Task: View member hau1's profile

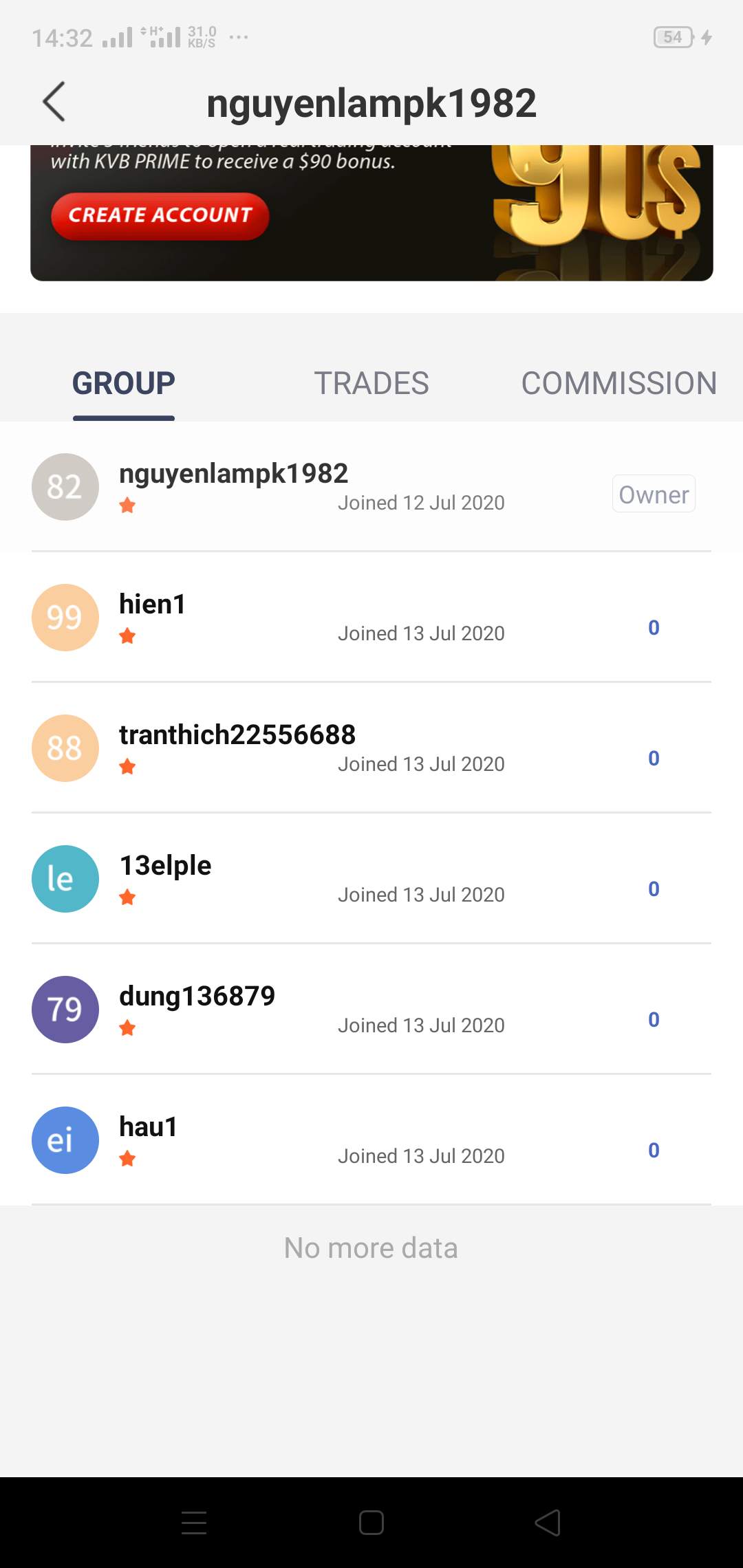Action: (x=371, y=1140)
